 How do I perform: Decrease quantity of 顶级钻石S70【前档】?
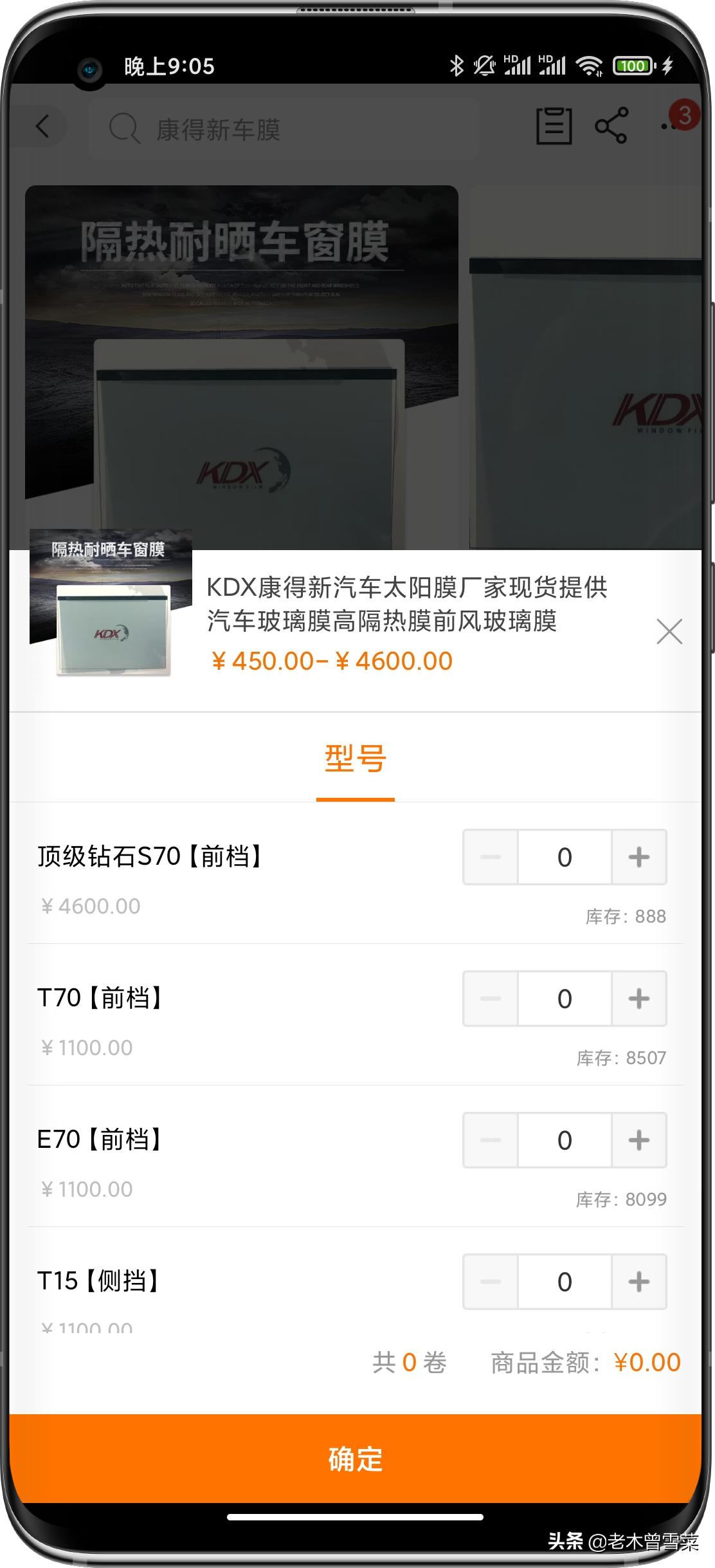click(489, 857)
